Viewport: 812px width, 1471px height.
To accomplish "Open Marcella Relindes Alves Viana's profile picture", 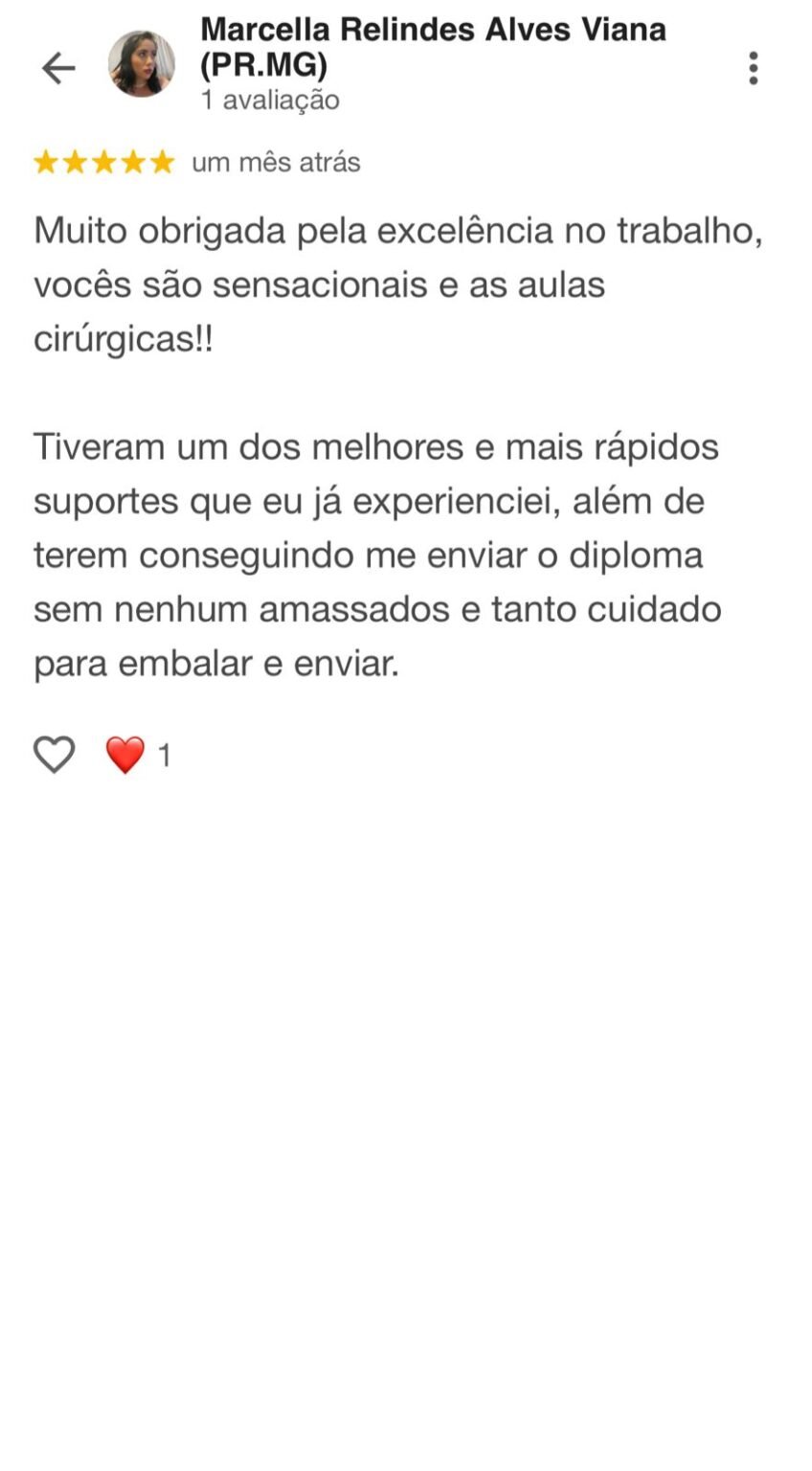I will (141, 64).
